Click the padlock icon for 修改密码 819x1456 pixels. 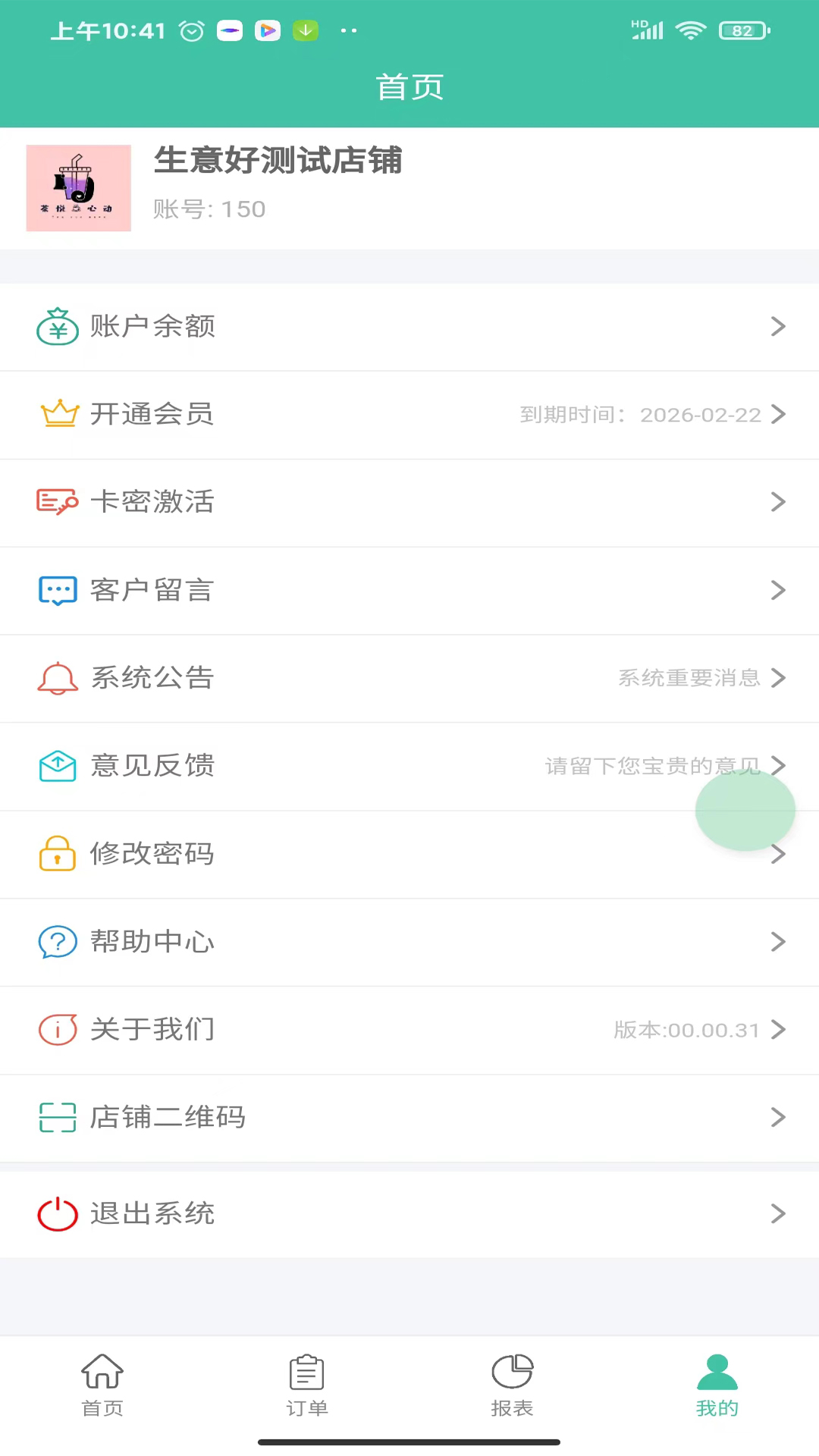[58, 854]
